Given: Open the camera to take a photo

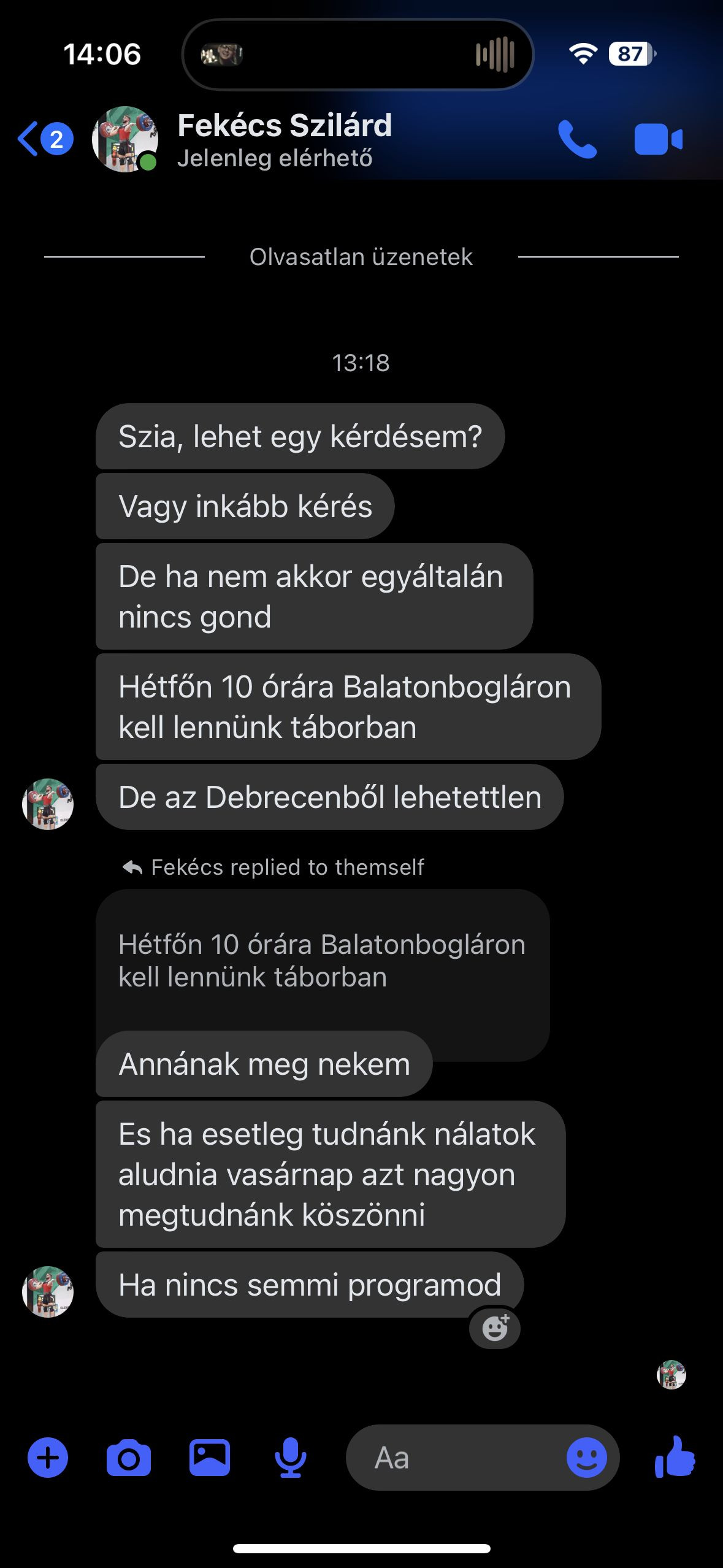Looking at the screenshot, I should coord(129,1458).
